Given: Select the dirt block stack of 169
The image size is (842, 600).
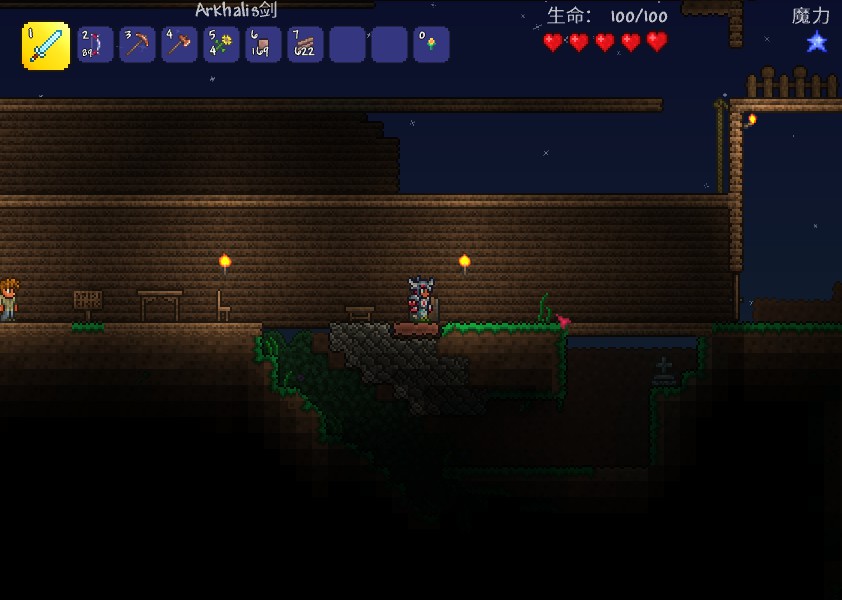Looking at the screenshot, I should pos(264,45).
